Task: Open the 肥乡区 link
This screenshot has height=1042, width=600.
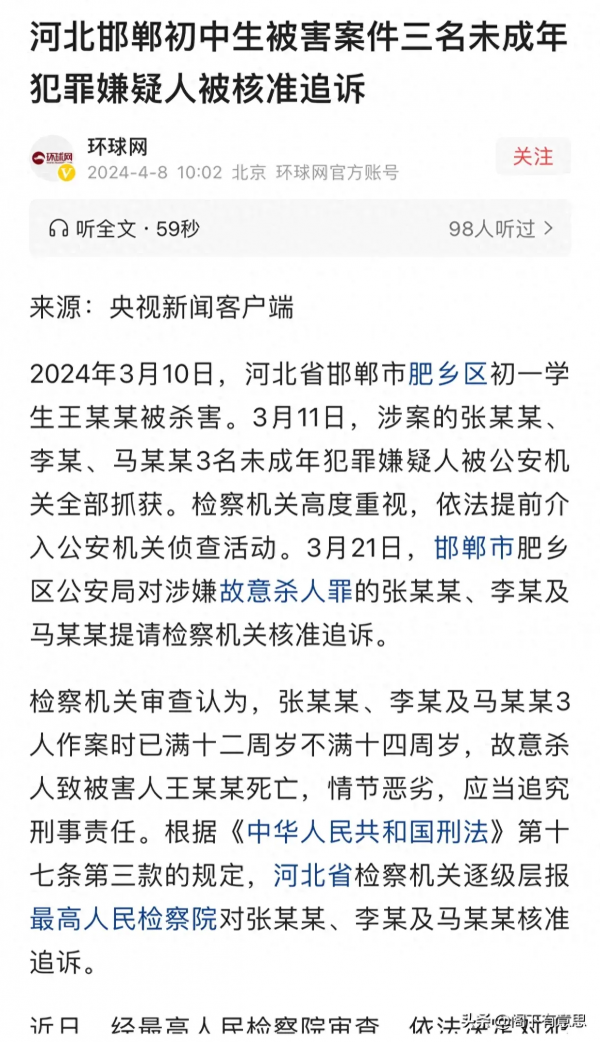Action: point(447,374)
